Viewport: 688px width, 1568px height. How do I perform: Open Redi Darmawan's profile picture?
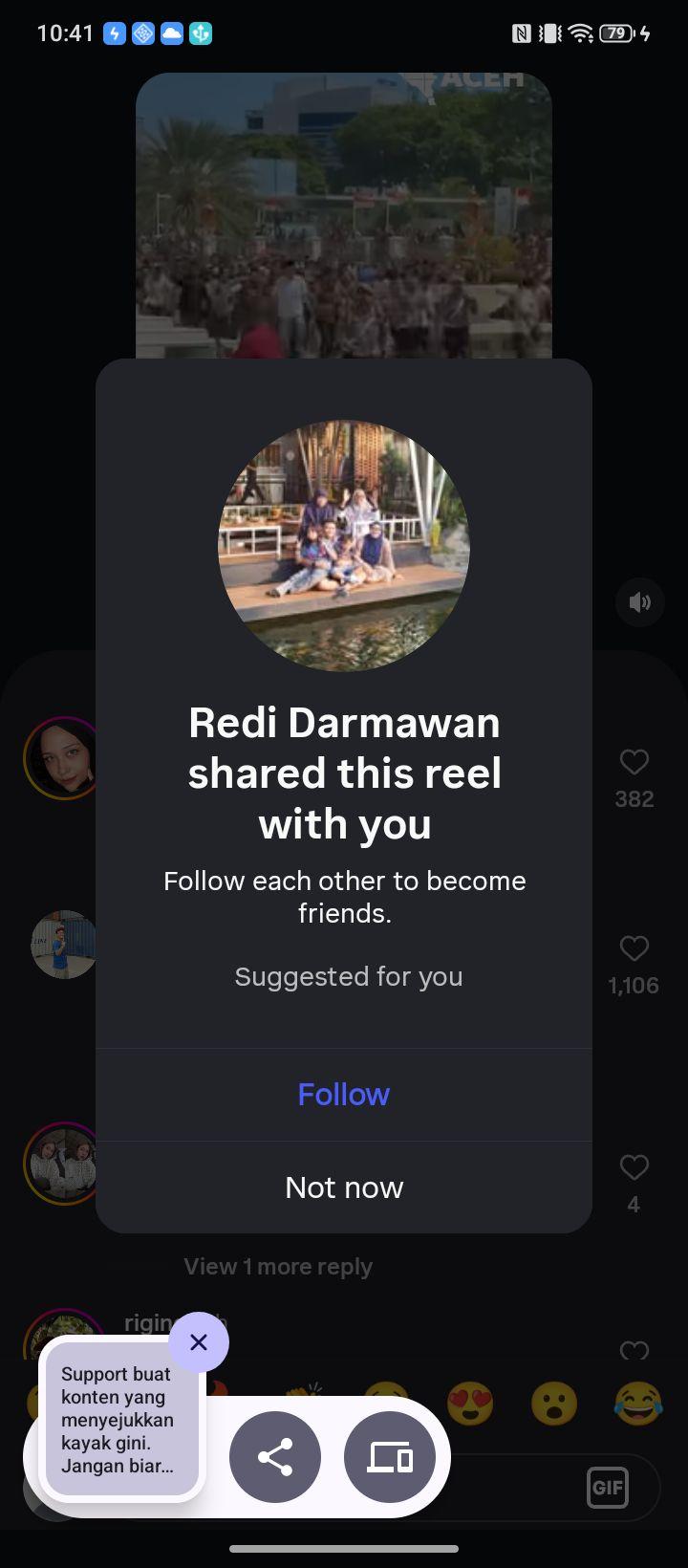[x=344, y=545]
